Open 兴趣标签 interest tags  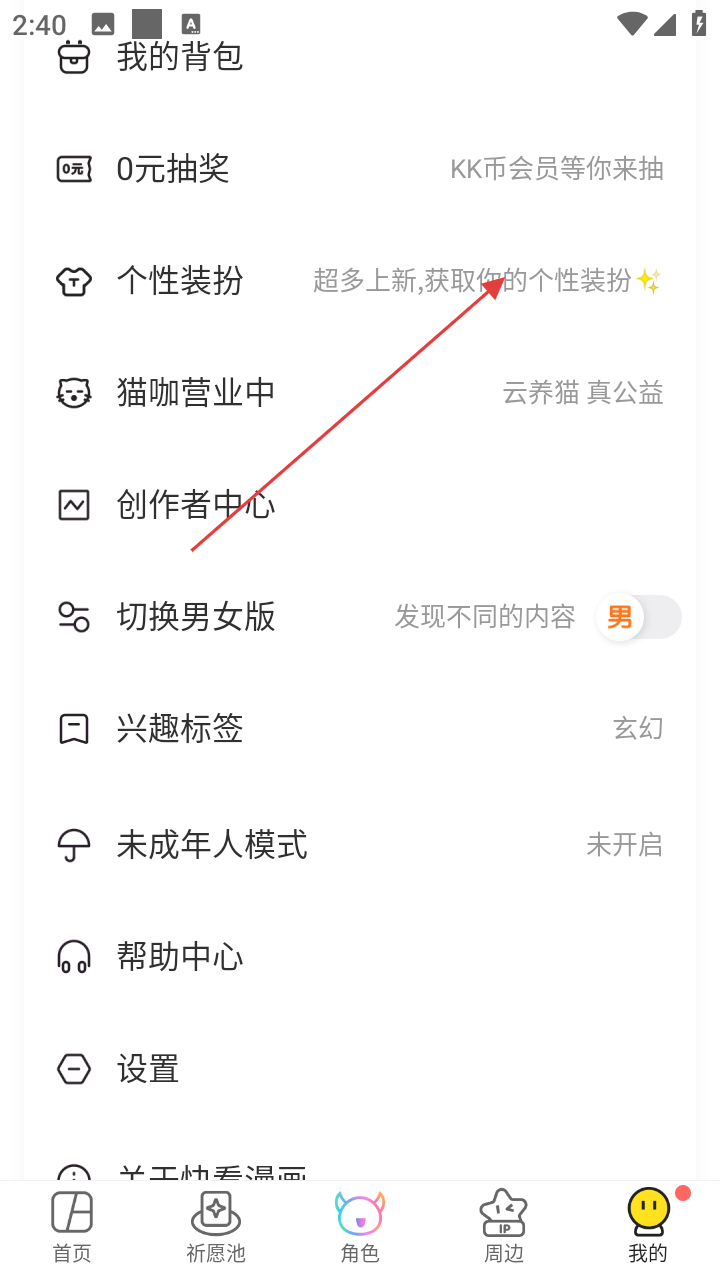coord(180,729)
